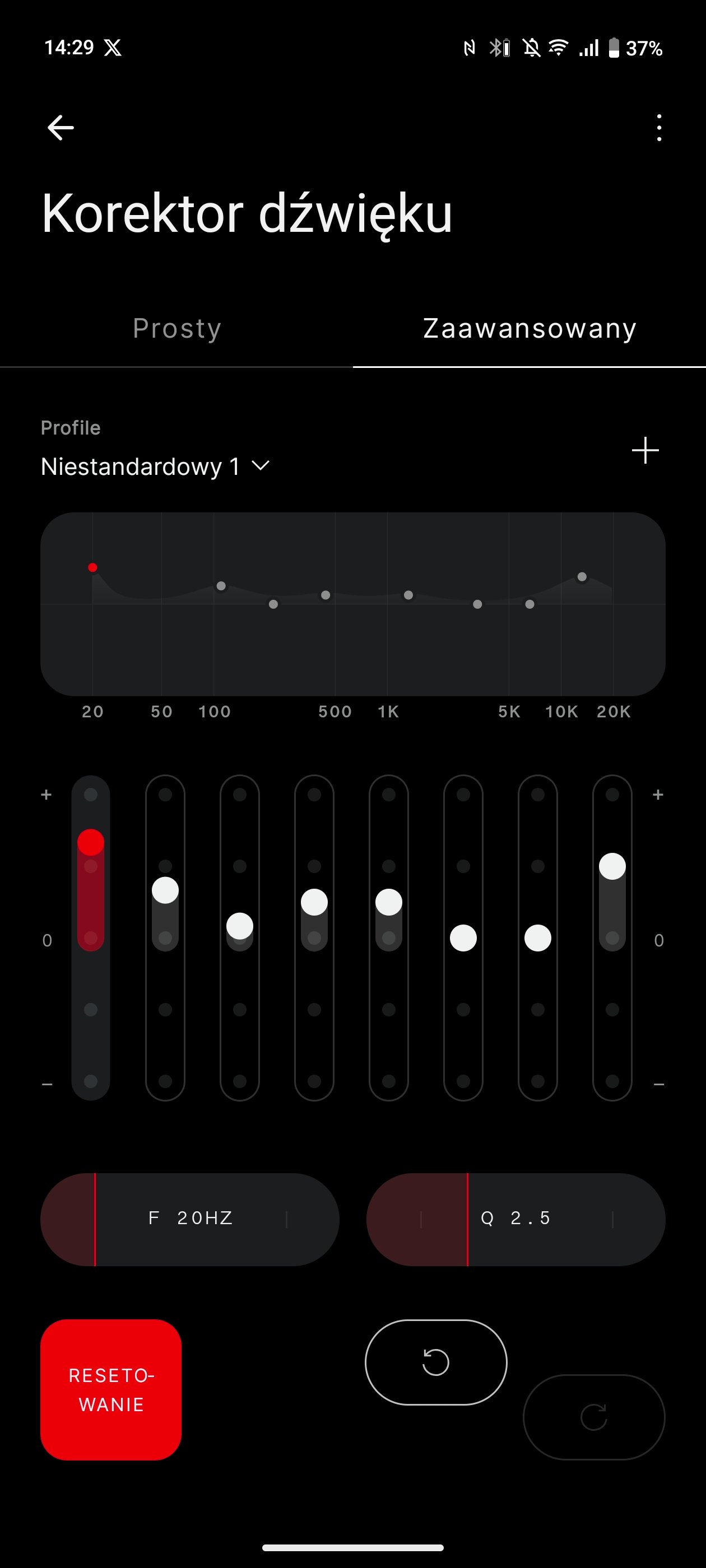Select the sixth band slider knob
The height and width of the screenshot is (1568, 706).
(463, 938)
